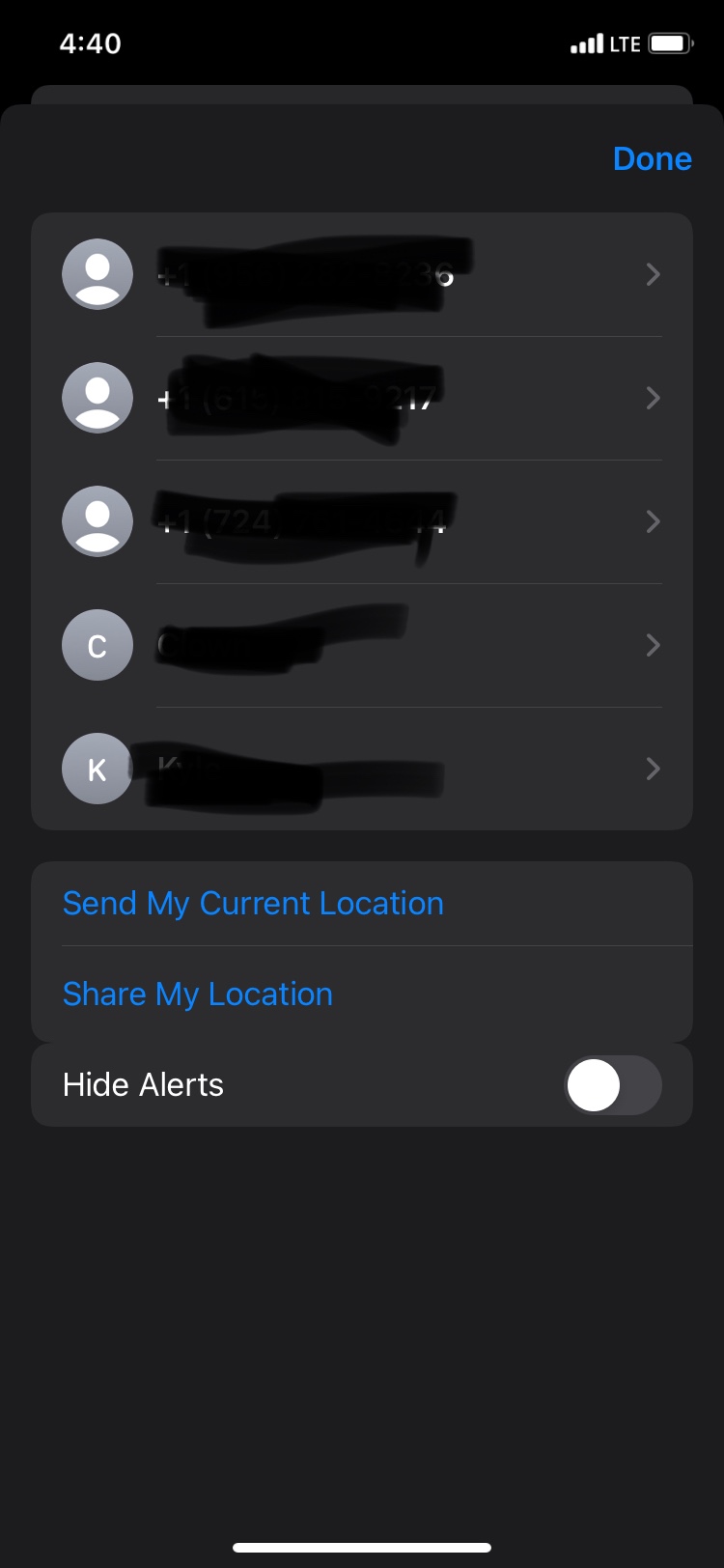The height and width of the screenshot is (1568, 724).
Task: Send My Current Location to the group
Action: (x=253, y=904)
